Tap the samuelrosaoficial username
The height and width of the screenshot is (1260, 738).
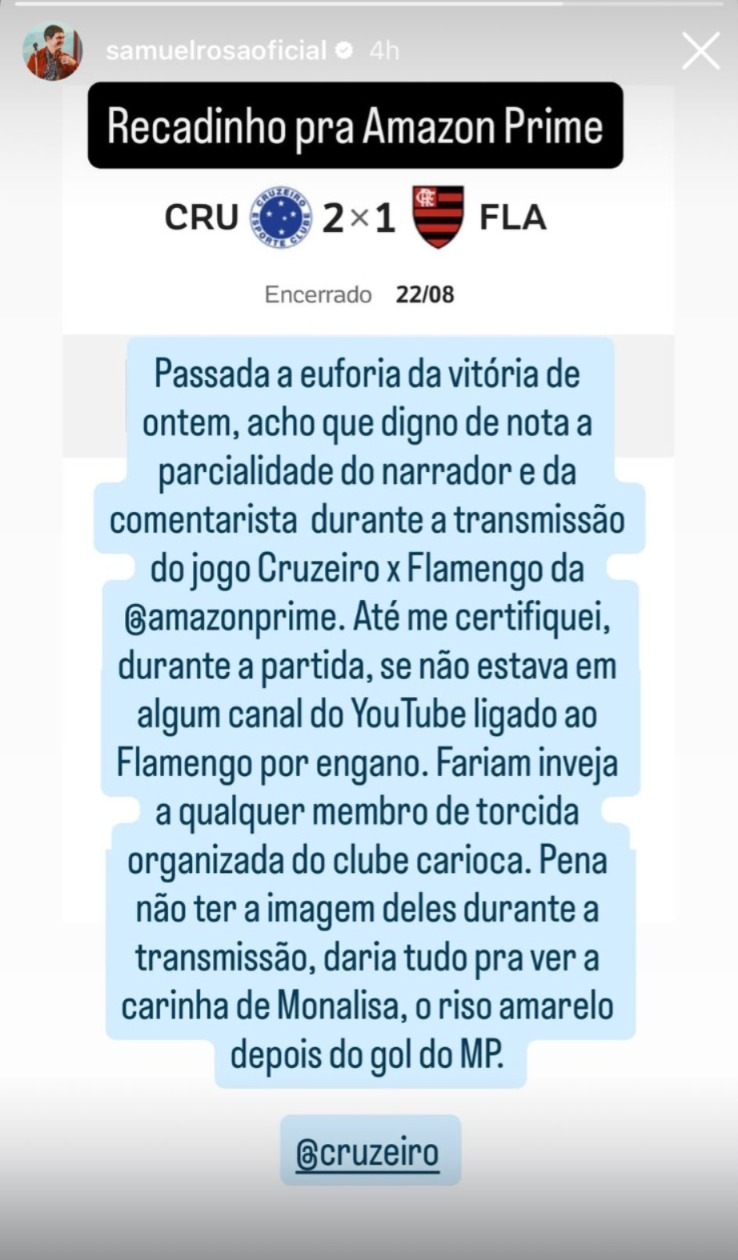pos(216,51)
